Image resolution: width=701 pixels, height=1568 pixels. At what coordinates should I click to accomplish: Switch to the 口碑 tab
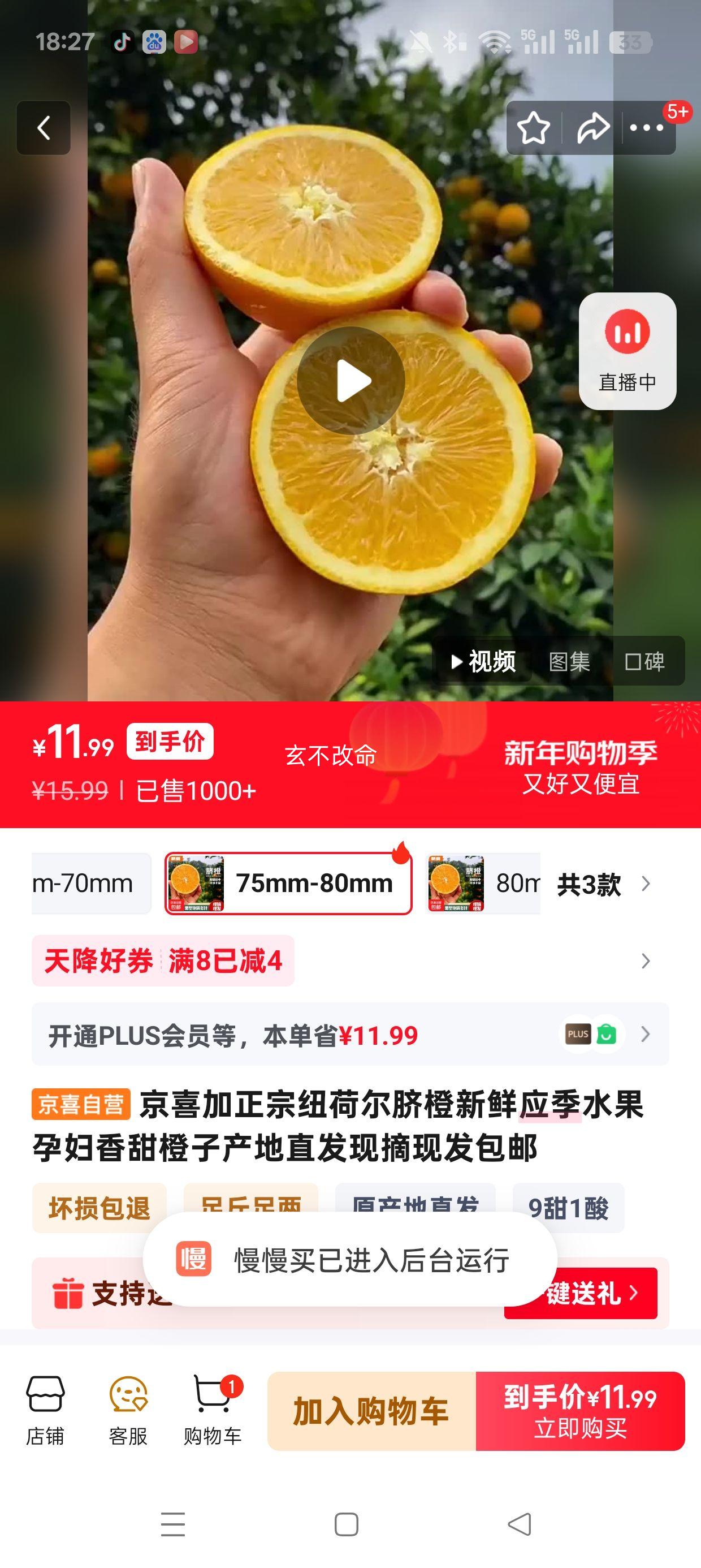[647, 663]
